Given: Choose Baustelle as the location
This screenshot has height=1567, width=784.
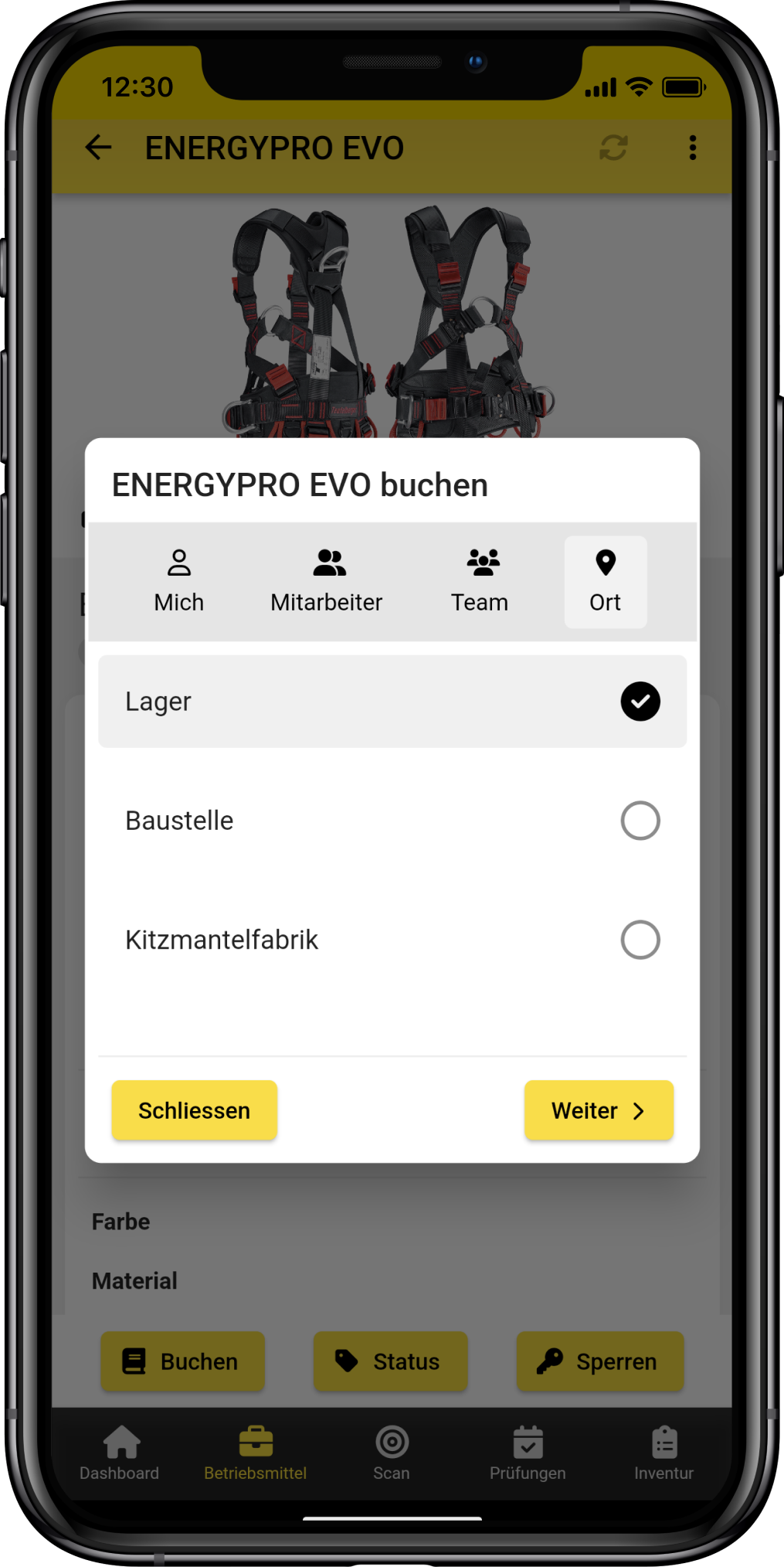Looking at the screenshot, I should coord(392,821).
